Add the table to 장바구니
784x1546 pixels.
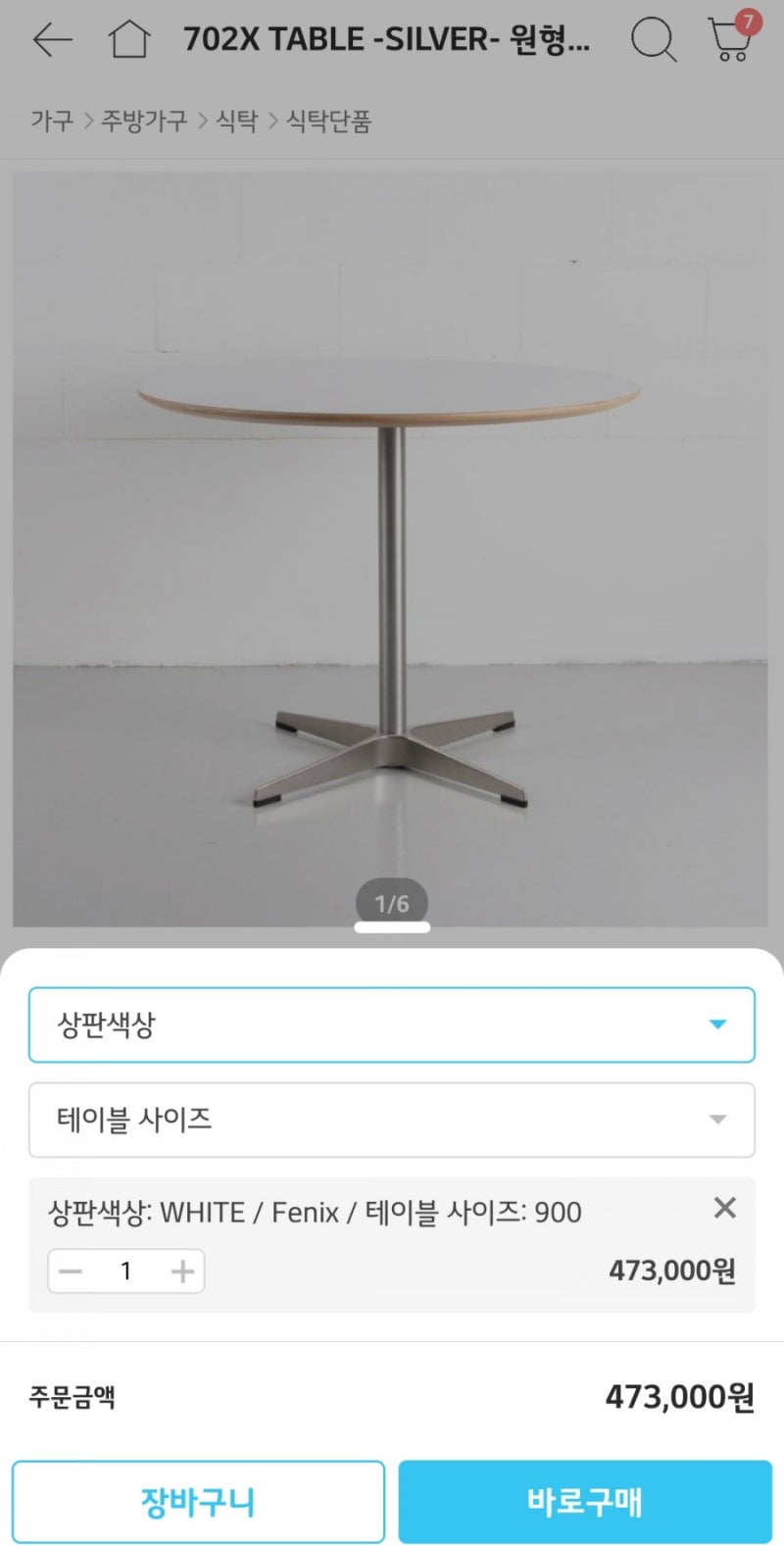pos(198,1502)
